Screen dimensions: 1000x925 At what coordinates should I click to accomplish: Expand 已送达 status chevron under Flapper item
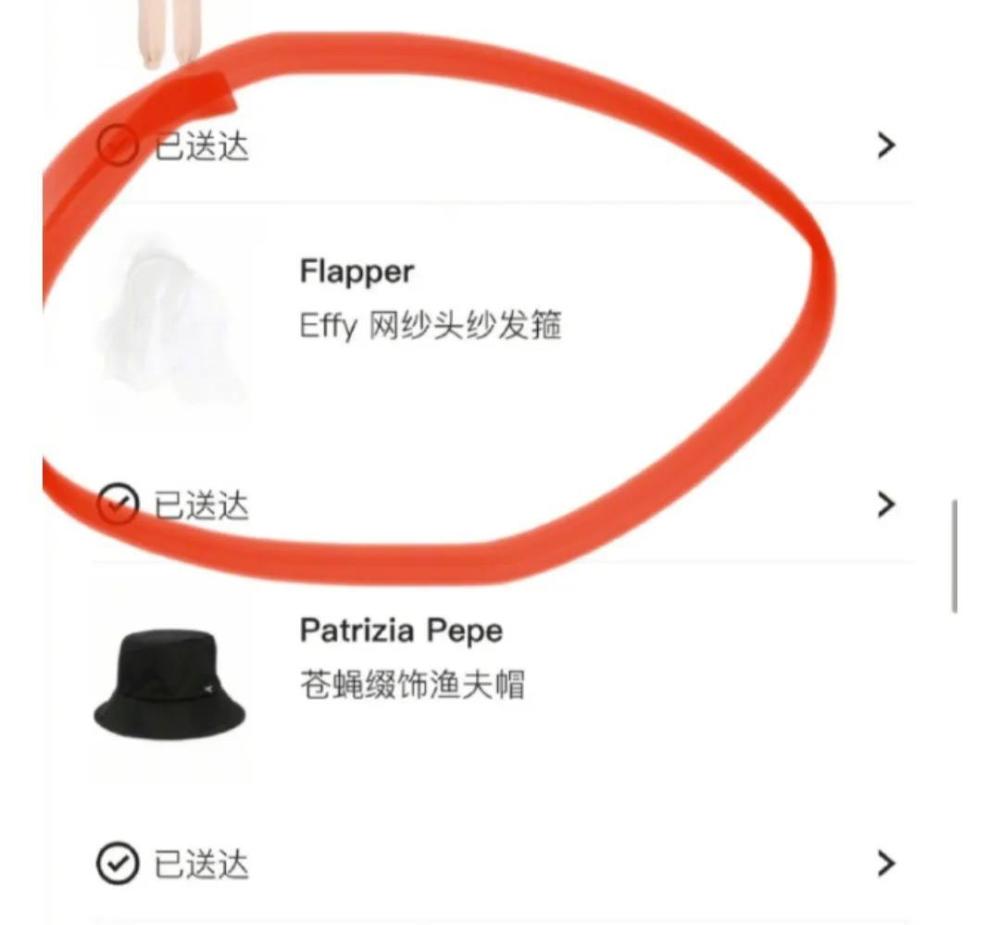(x=885, y=504)
